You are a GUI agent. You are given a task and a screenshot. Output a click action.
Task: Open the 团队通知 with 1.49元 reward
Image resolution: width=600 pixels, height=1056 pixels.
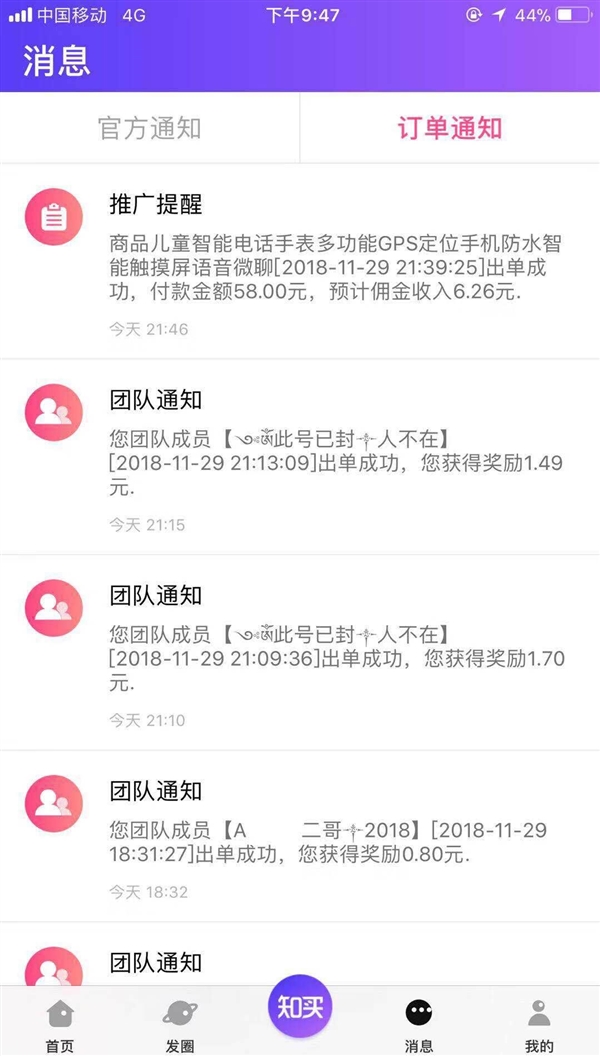(300, 457)
